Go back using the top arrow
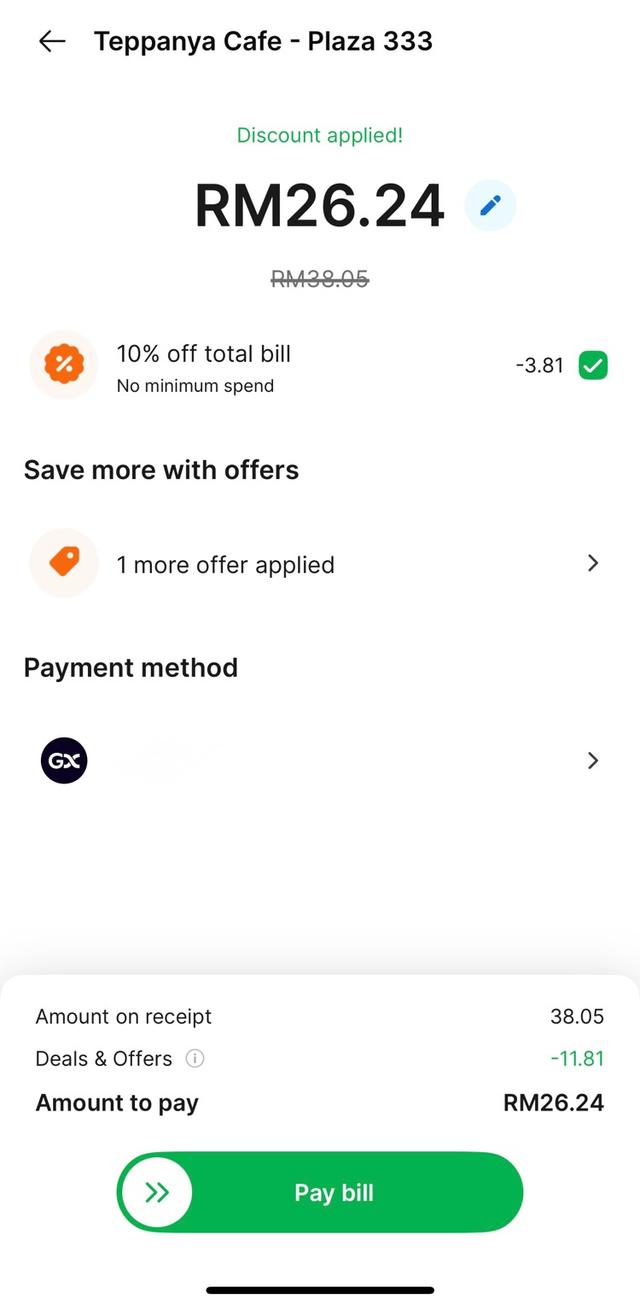The width and height of the screenshot is (640, 1306). tap(52, 41)
